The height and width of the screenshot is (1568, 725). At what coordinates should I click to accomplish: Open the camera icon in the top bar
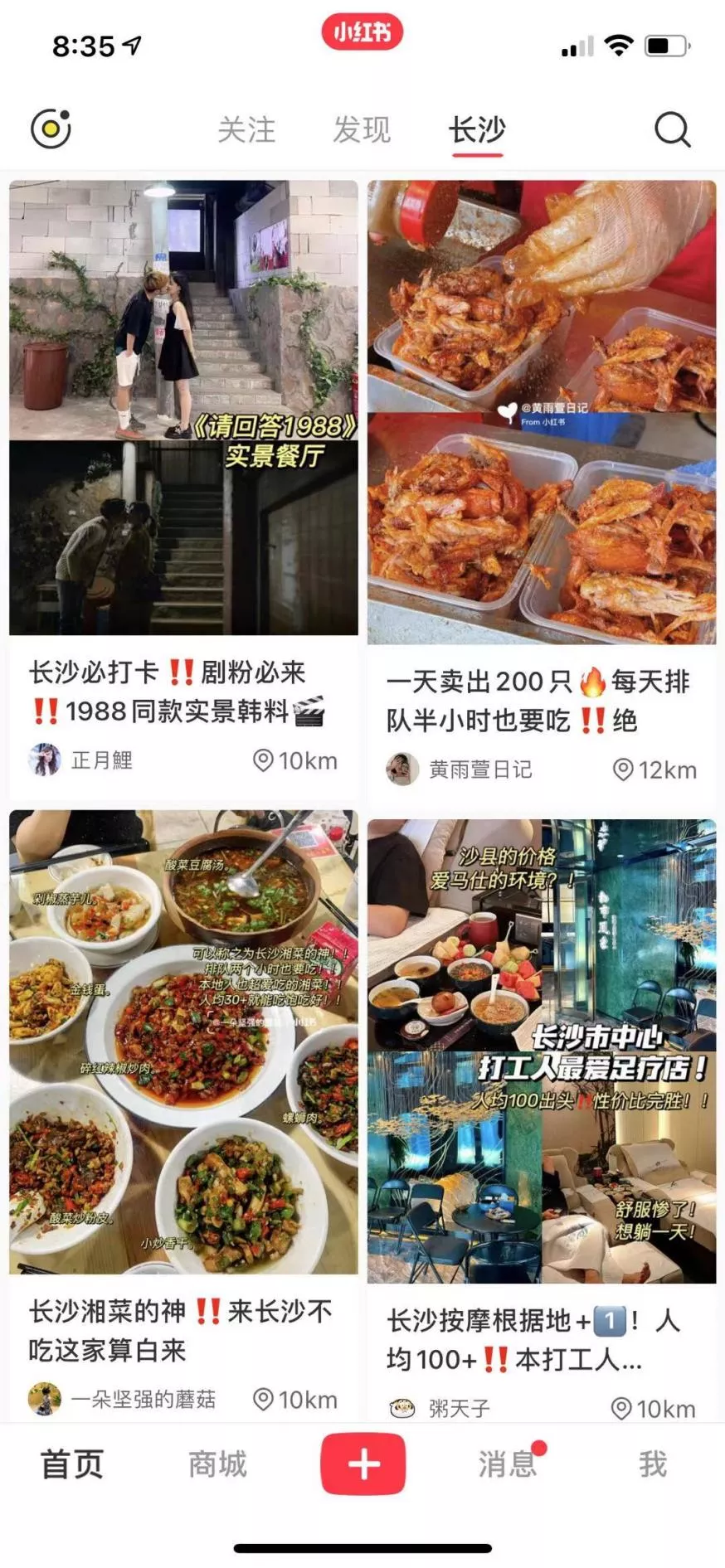click(51, 129)
